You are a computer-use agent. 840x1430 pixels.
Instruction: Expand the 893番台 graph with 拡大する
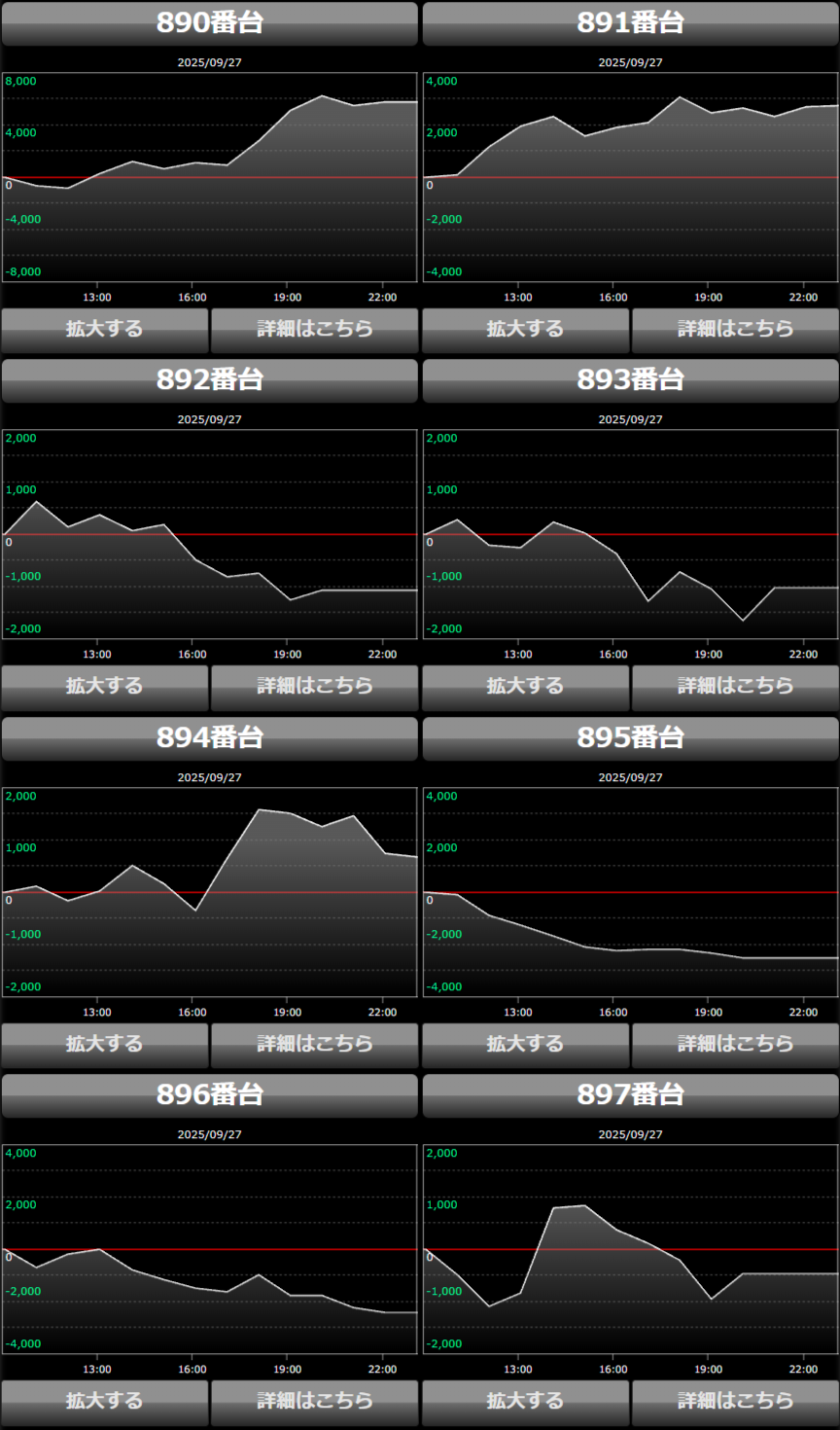pos(526,687)
